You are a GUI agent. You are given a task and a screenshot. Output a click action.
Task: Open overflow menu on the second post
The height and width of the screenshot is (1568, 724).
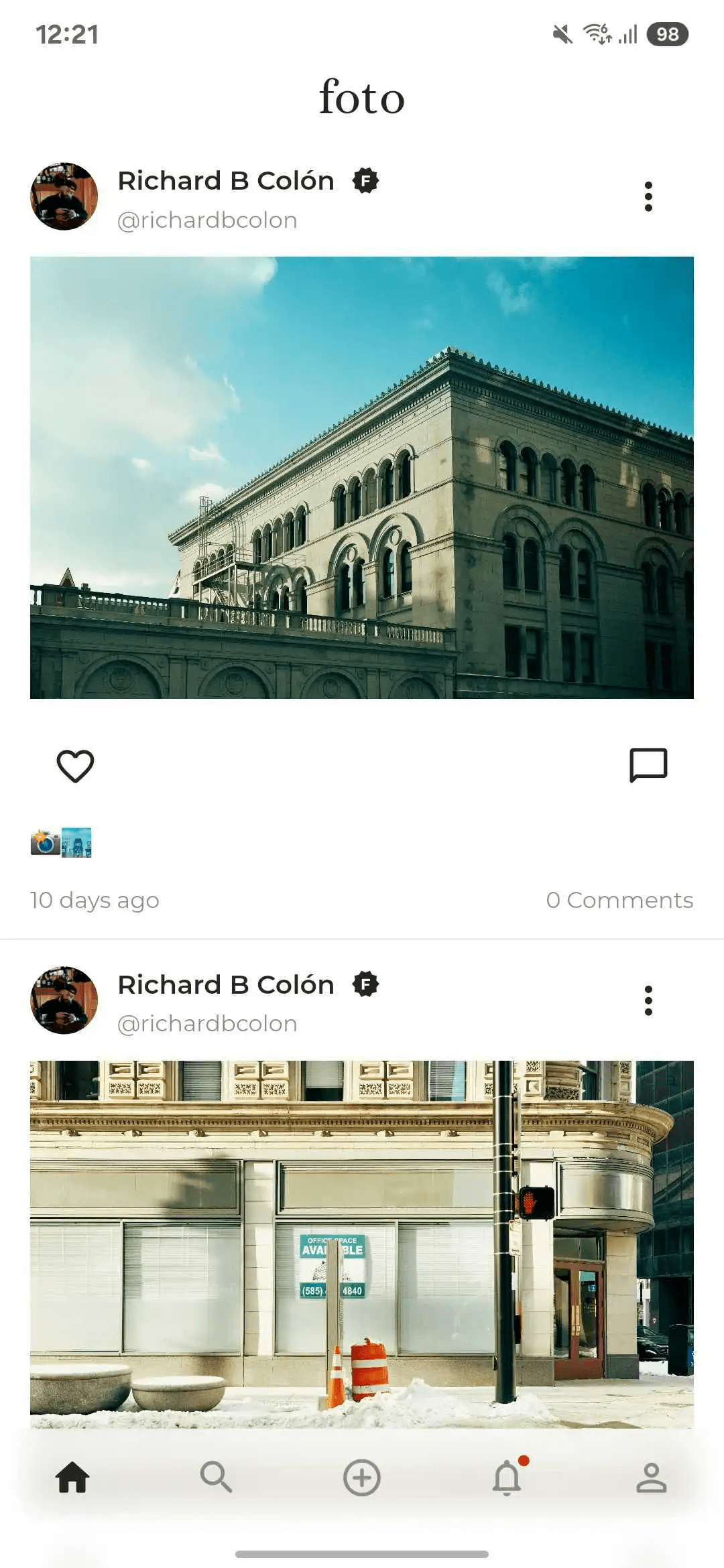(x=648, y=1000)
